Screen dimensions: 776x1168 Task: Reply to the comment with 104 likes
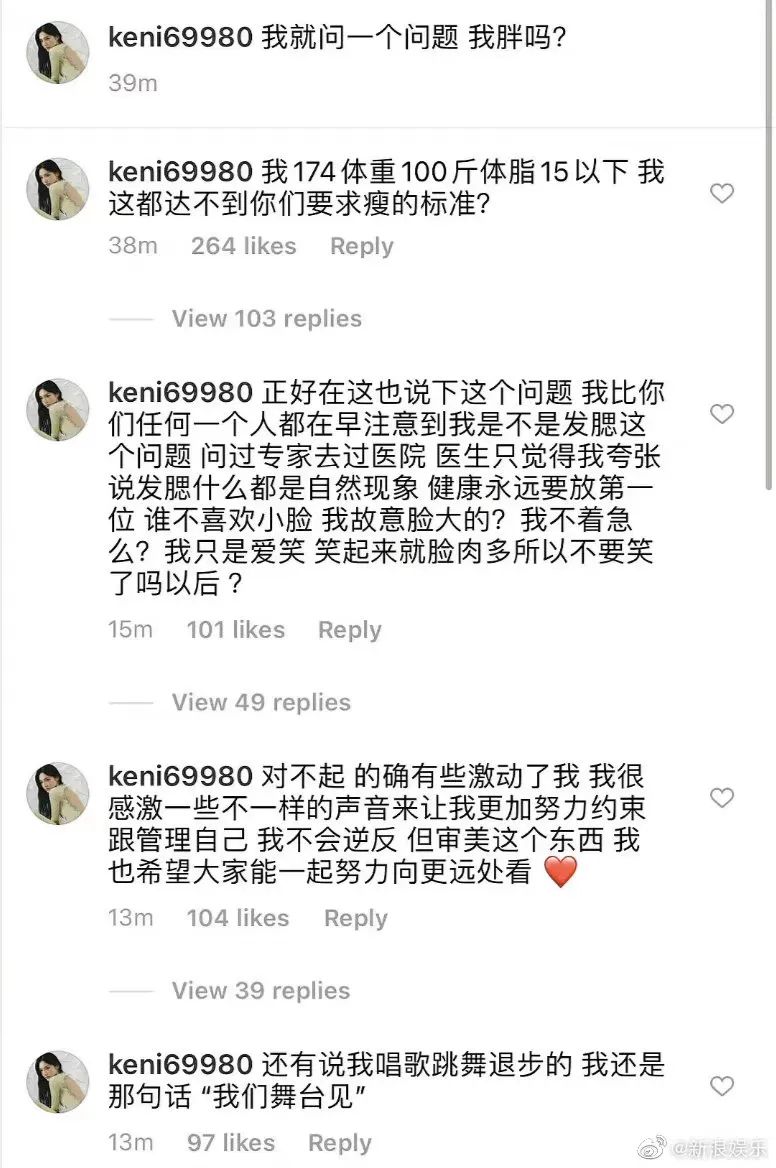pos(355,918)
